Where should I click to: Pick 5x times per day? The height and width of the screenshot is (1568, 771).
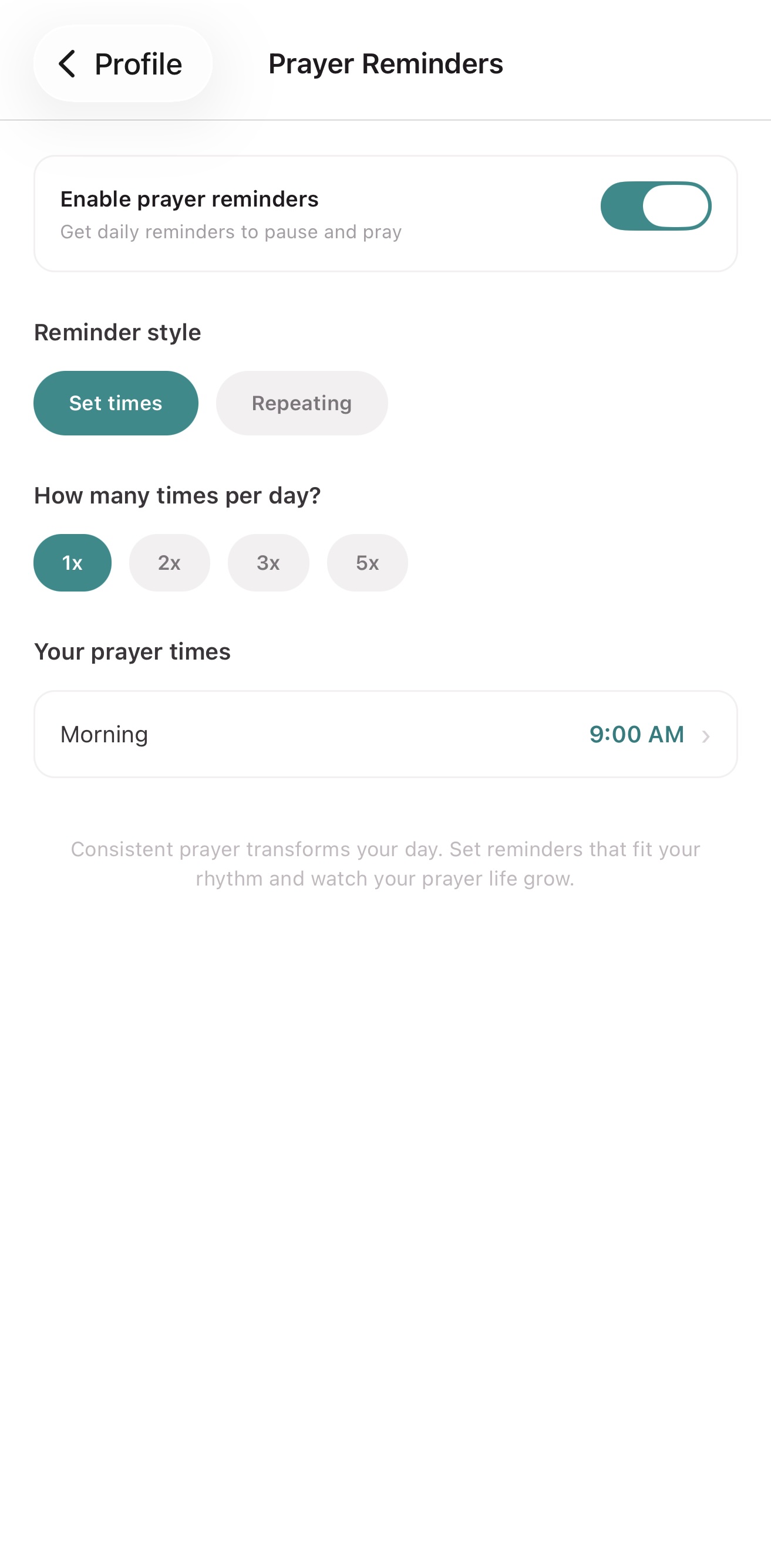pos(367,562)
